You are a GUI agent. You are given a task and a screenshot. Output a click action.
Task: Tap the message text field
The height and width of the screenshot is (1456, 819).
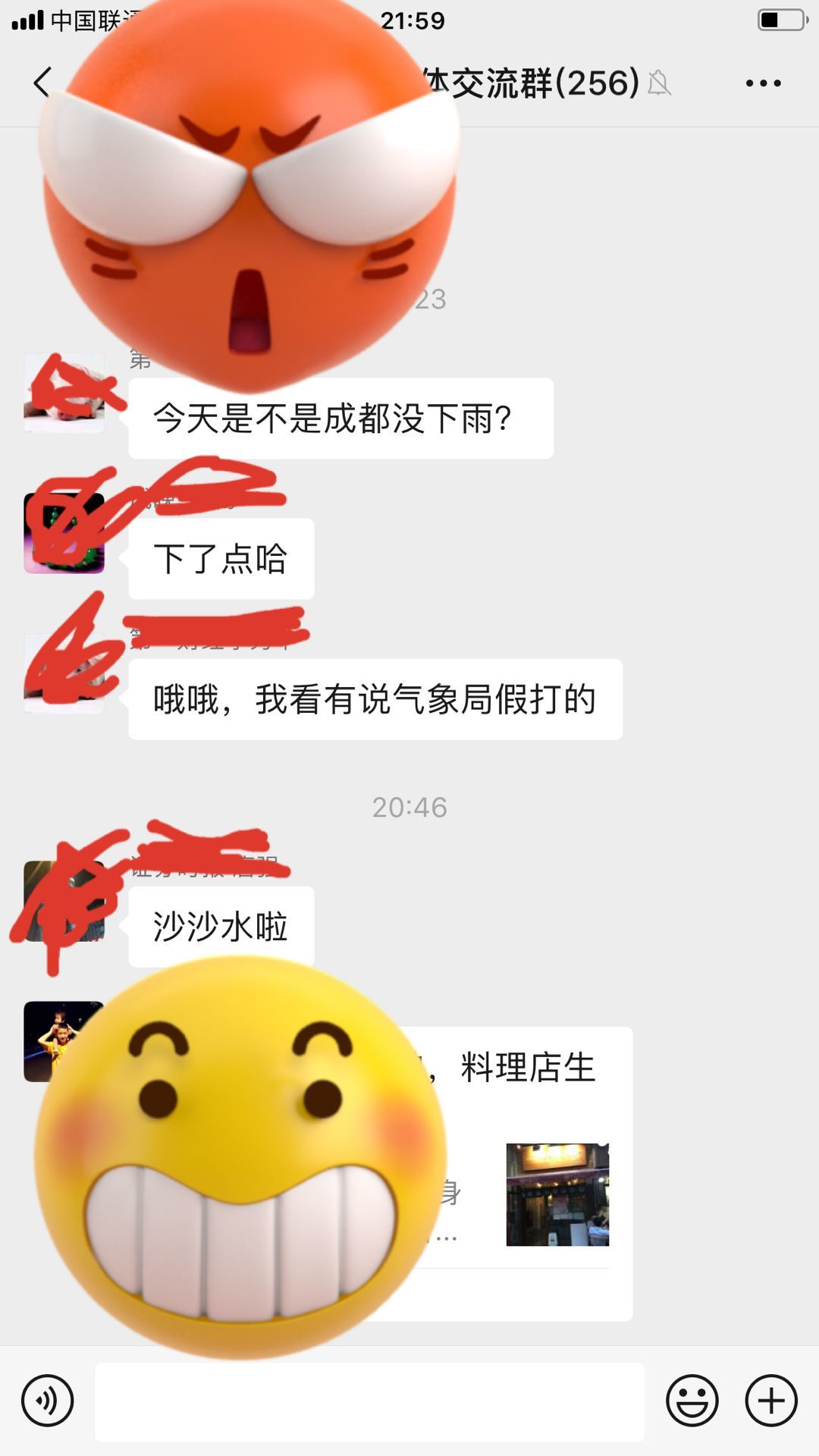pos(369,1402)
